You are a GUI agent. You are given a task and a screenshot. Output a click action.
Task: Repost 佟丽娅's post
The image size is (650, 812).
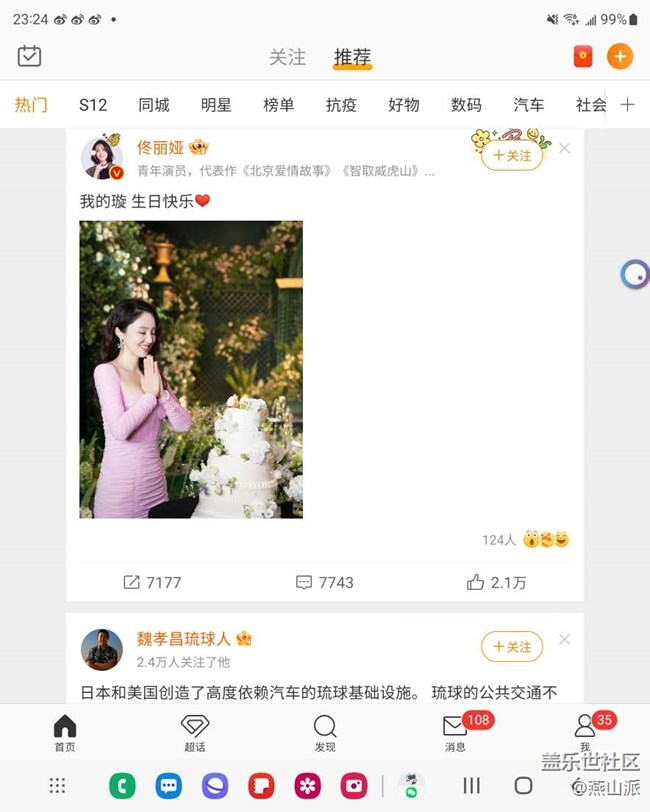(x=152, y=582)
